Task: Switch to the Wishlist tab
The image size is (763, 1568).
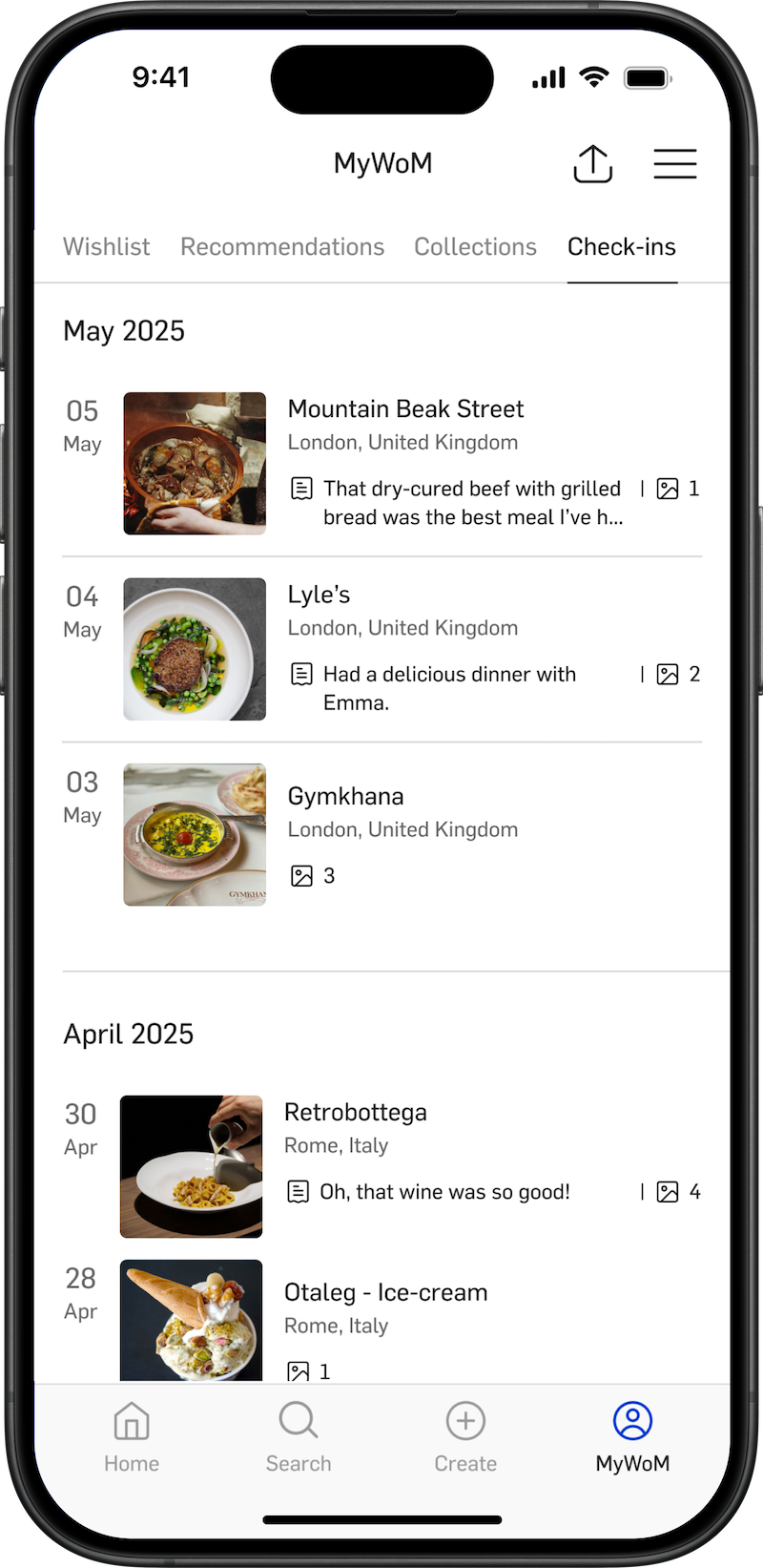Action: [107, 247]
